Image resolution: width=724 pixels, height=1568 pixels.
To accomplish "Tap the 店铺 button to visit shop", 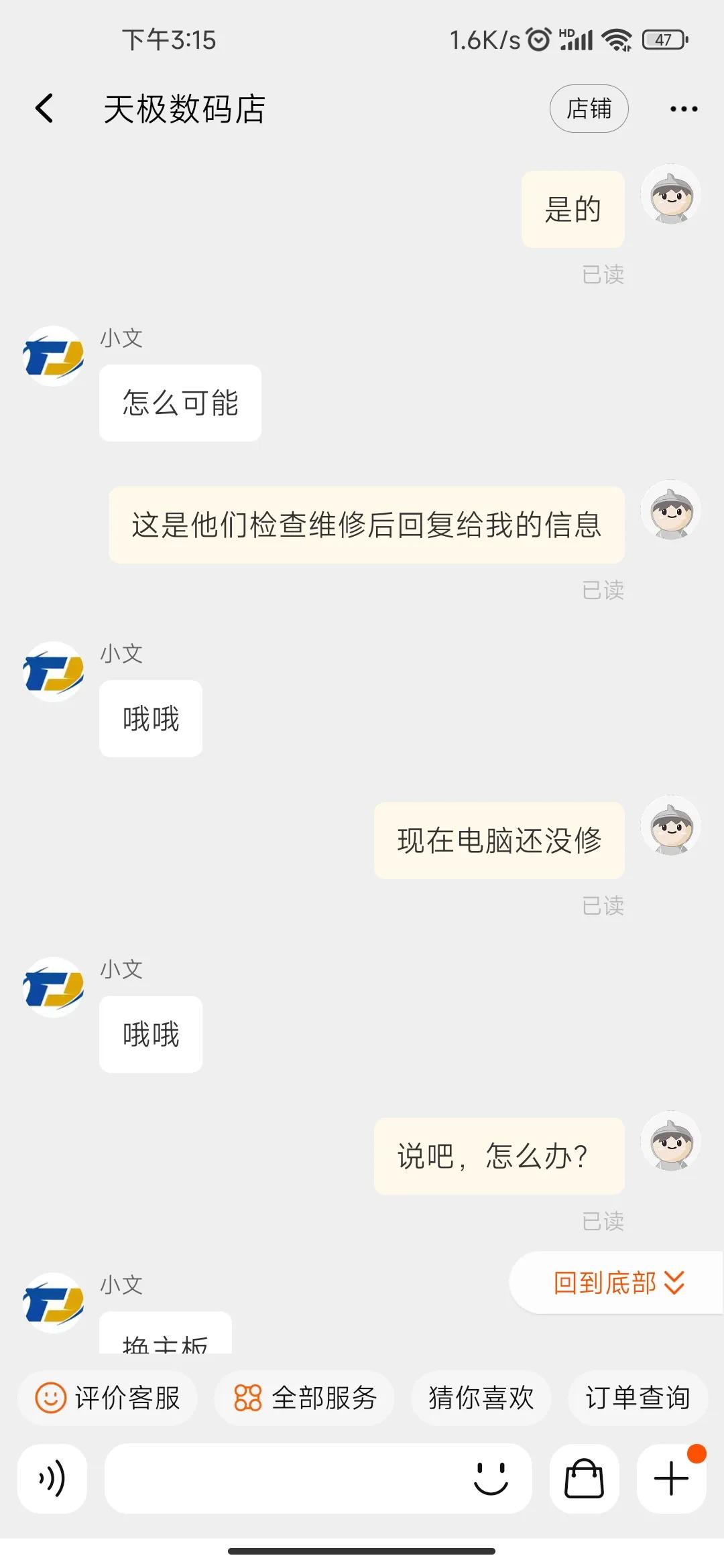I will (589, 108).
